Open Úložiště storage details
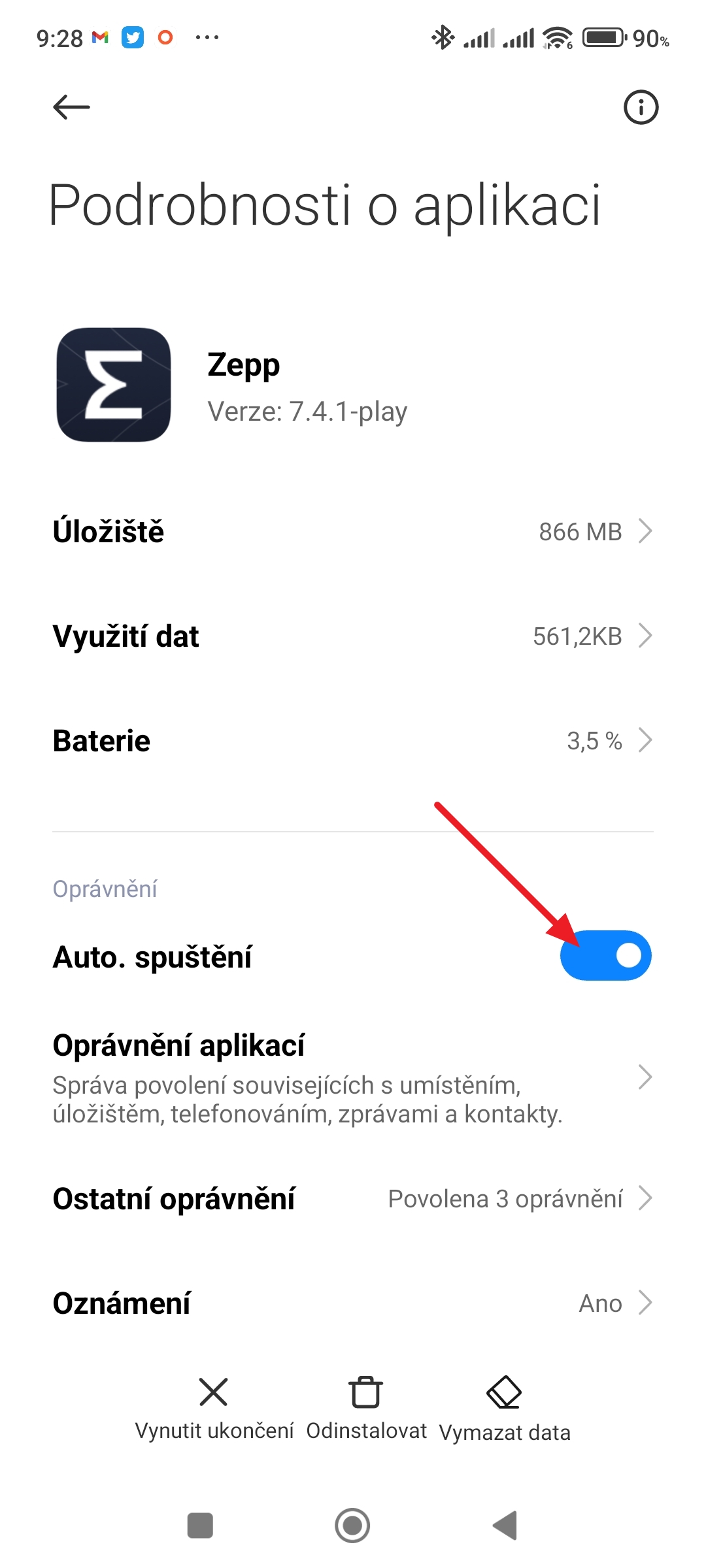706x1568 pixels. (x=353, y=531)
